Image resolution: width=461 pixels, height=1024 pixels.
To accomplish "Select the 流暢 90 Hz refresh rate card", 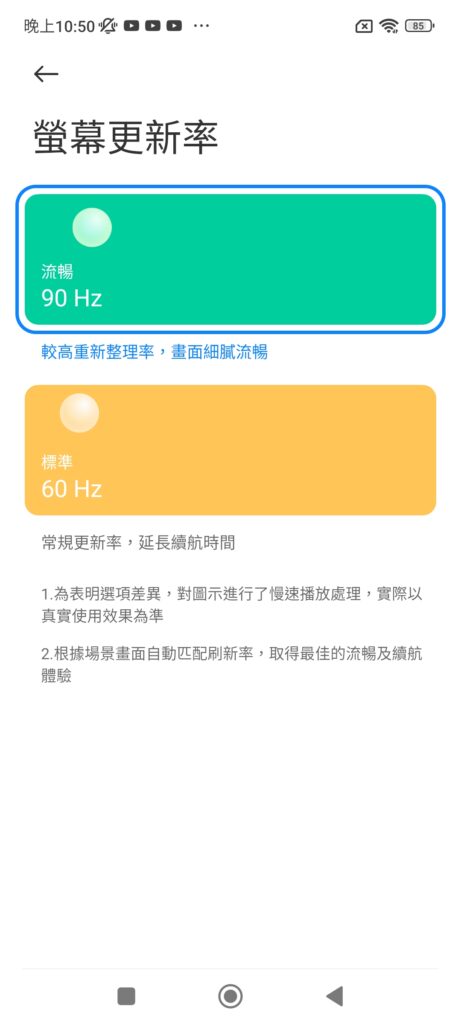I will tap(230, 259).
